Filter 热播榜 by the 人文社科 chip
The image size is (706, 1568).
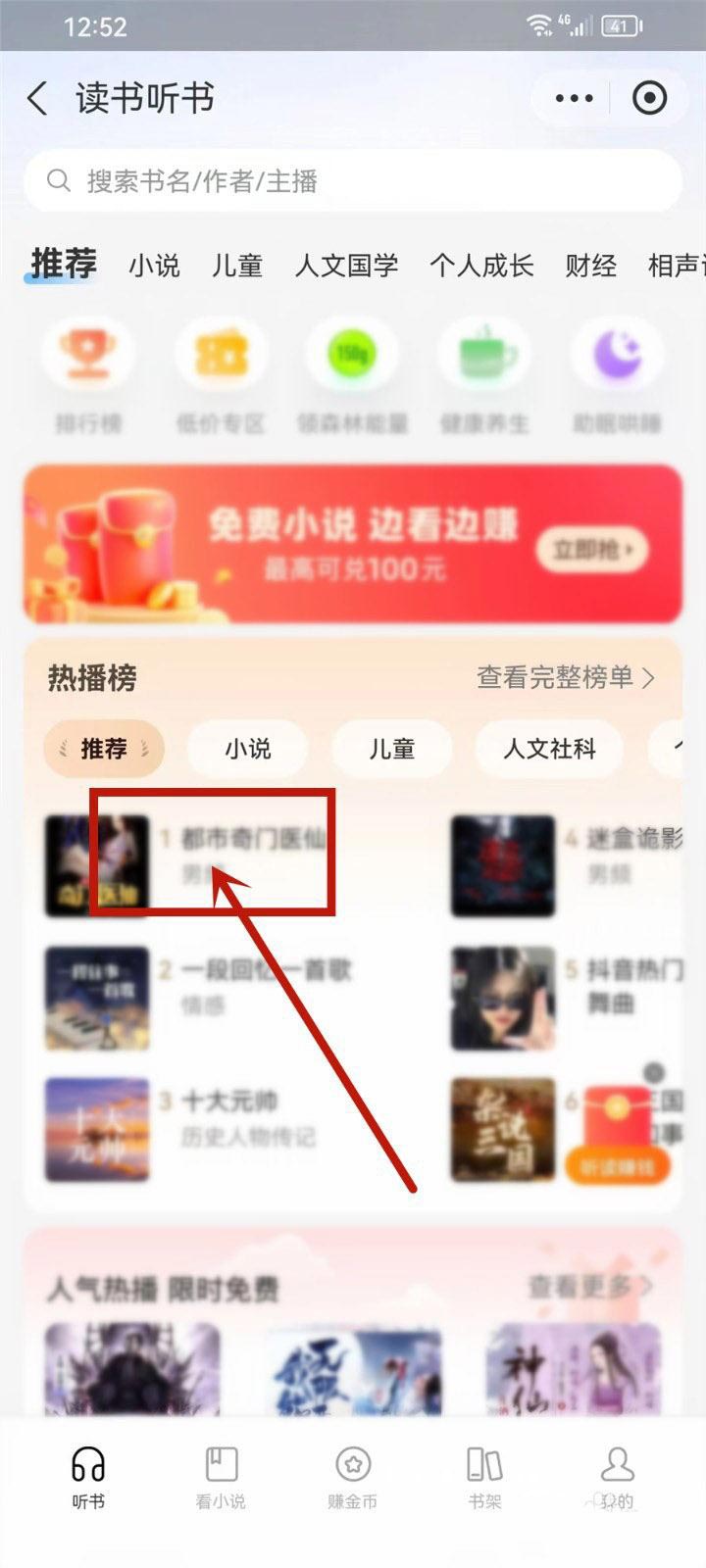pyautogui.click(x=549, y=749)
